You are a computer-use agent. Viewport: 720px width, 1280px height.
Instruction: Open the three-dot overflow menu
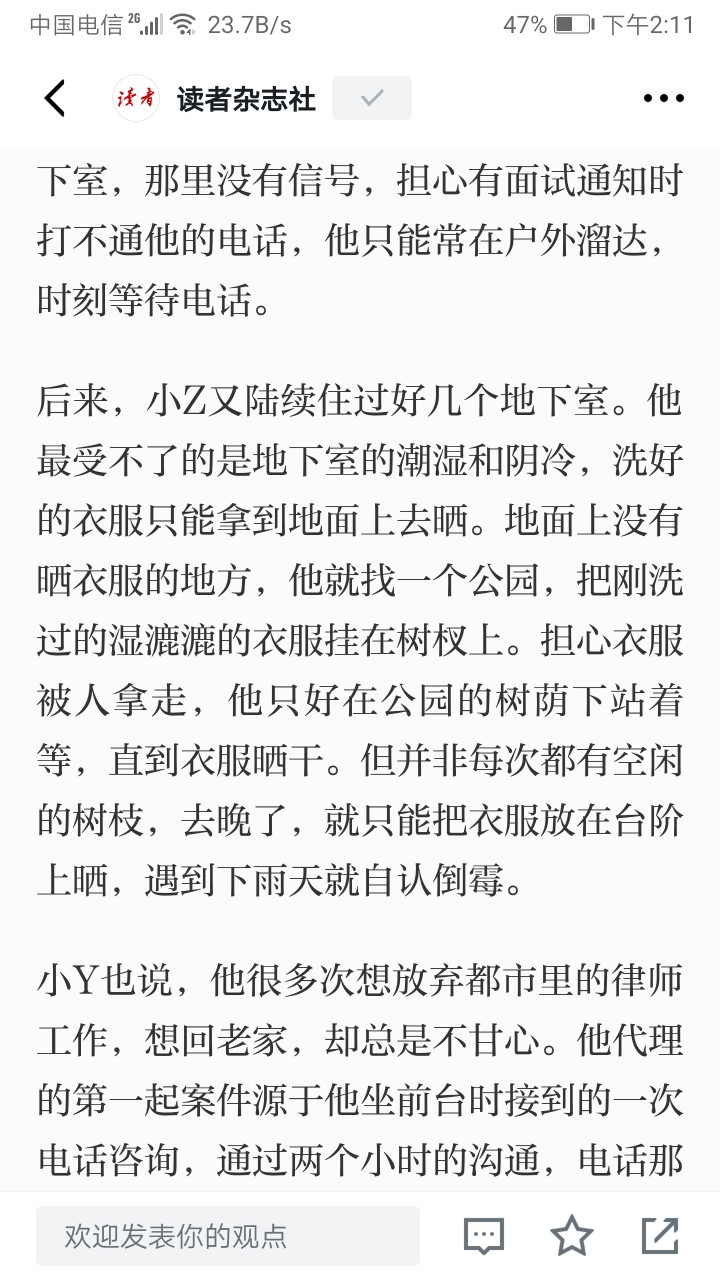[663, 98]
